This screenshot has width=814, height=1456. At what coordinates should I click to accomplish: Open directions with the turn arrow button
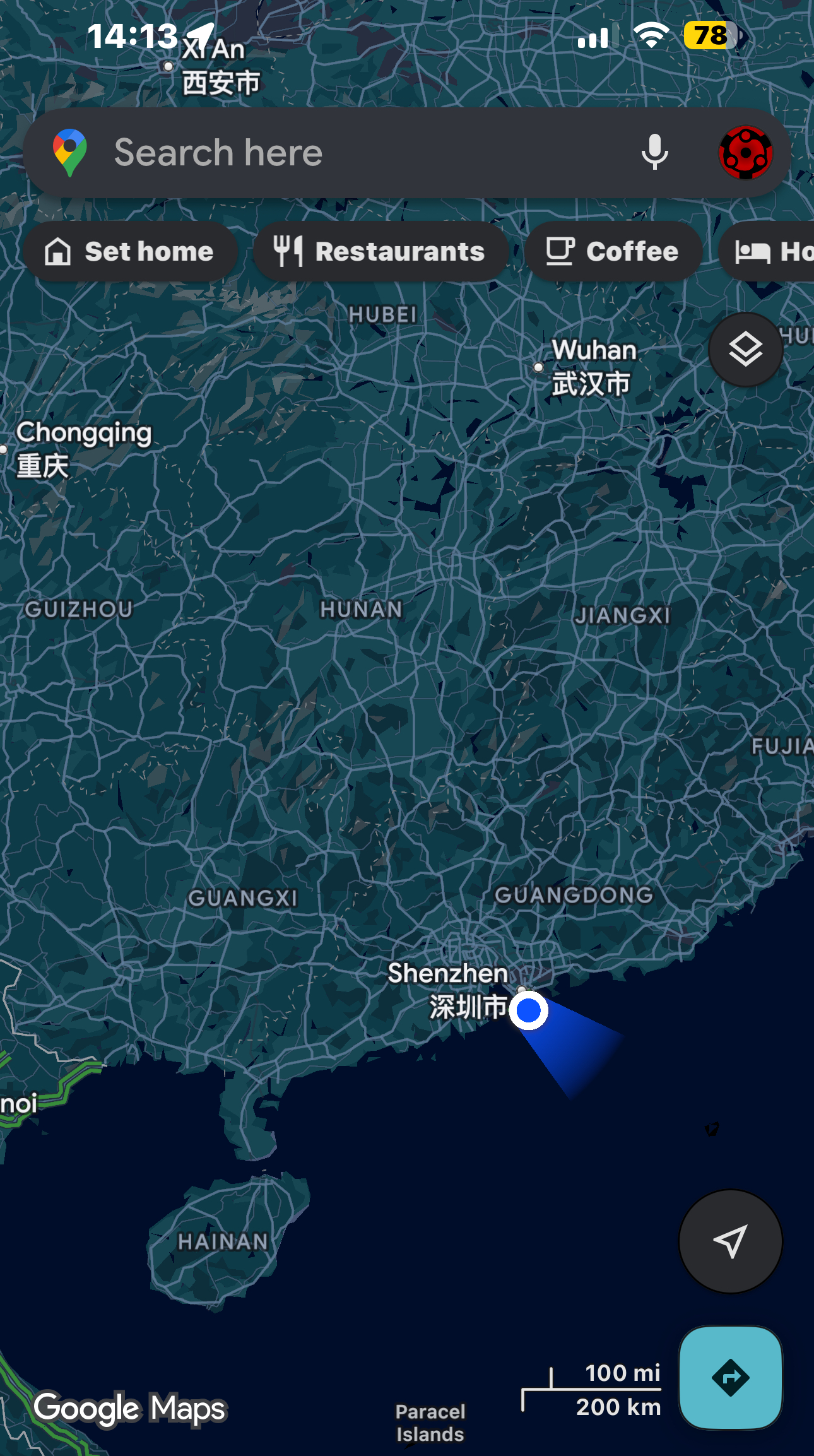tap(730, 1377)
